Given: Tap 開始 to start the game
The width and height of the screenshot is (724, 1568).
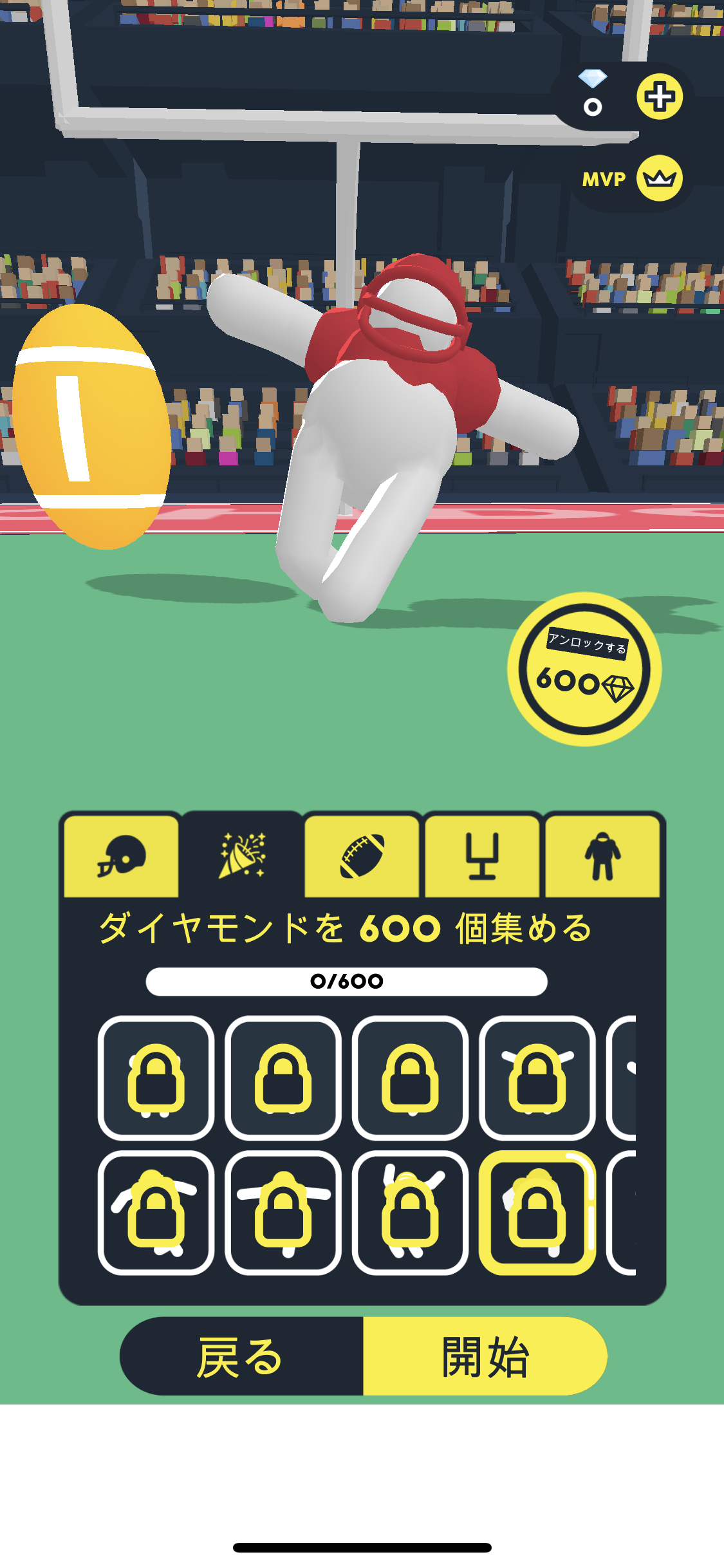Looking at the screenshot, I should [x=485, y=1356].
